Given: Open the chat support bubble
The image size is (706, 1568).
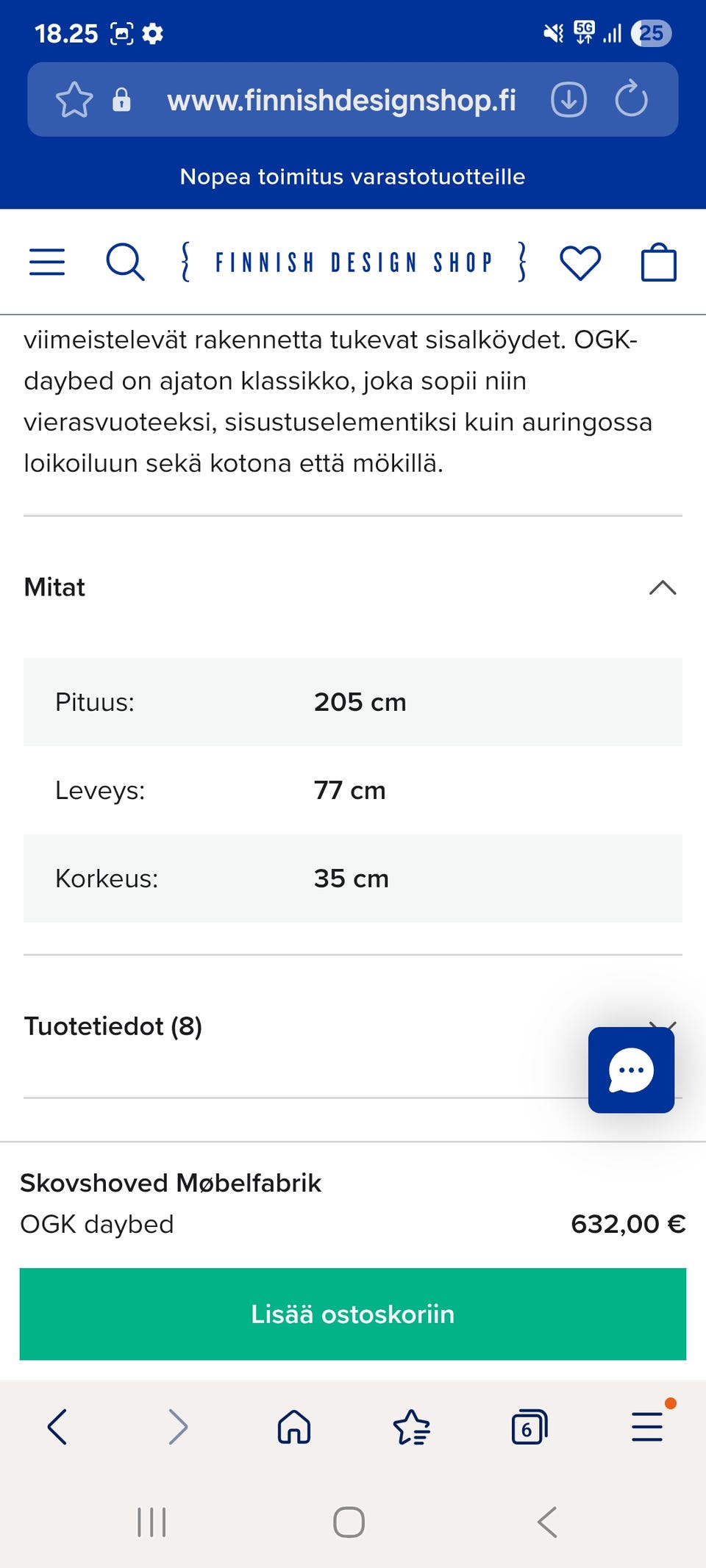Looking at the screenshot, I should 631,1070.
